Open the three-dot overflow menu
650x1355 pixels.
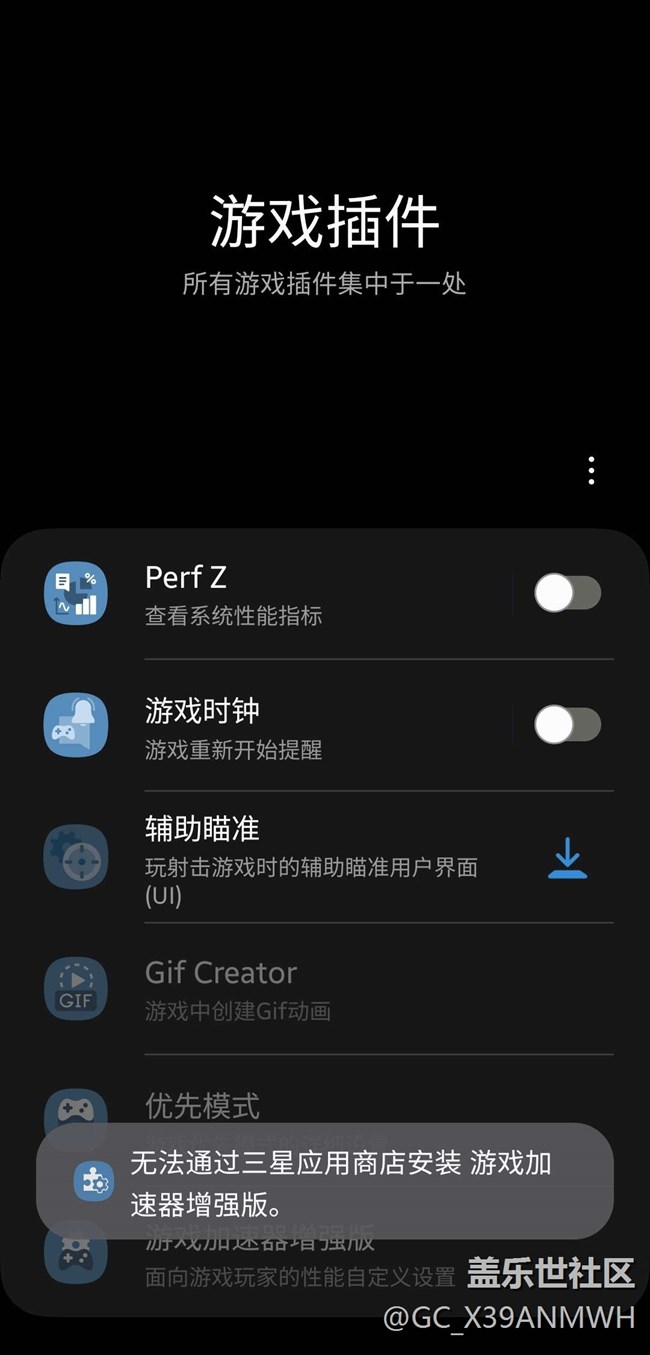592,470
